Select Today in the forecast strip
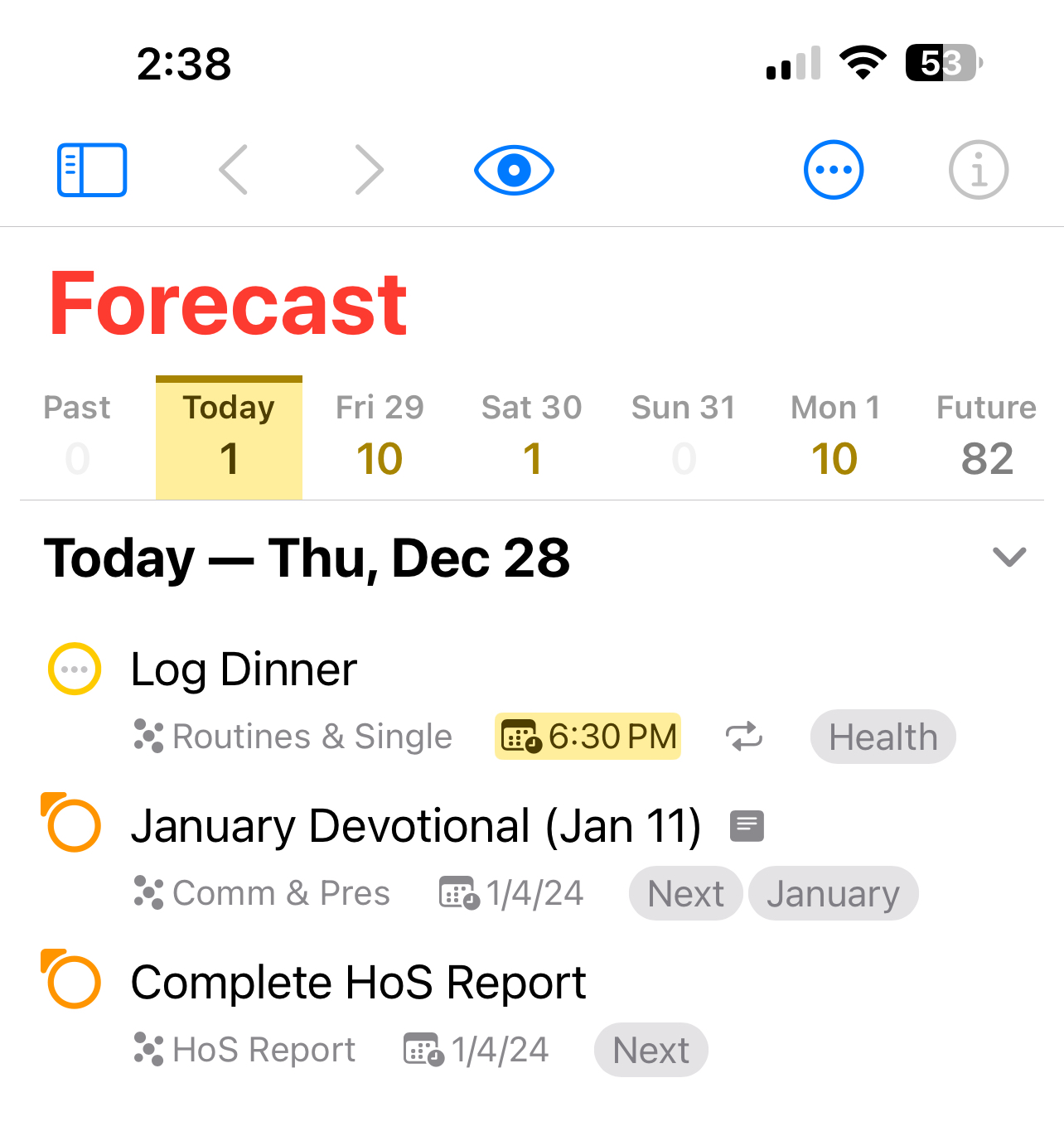This screenshot has height=1131, width=1064. click(x=229, y=437)
